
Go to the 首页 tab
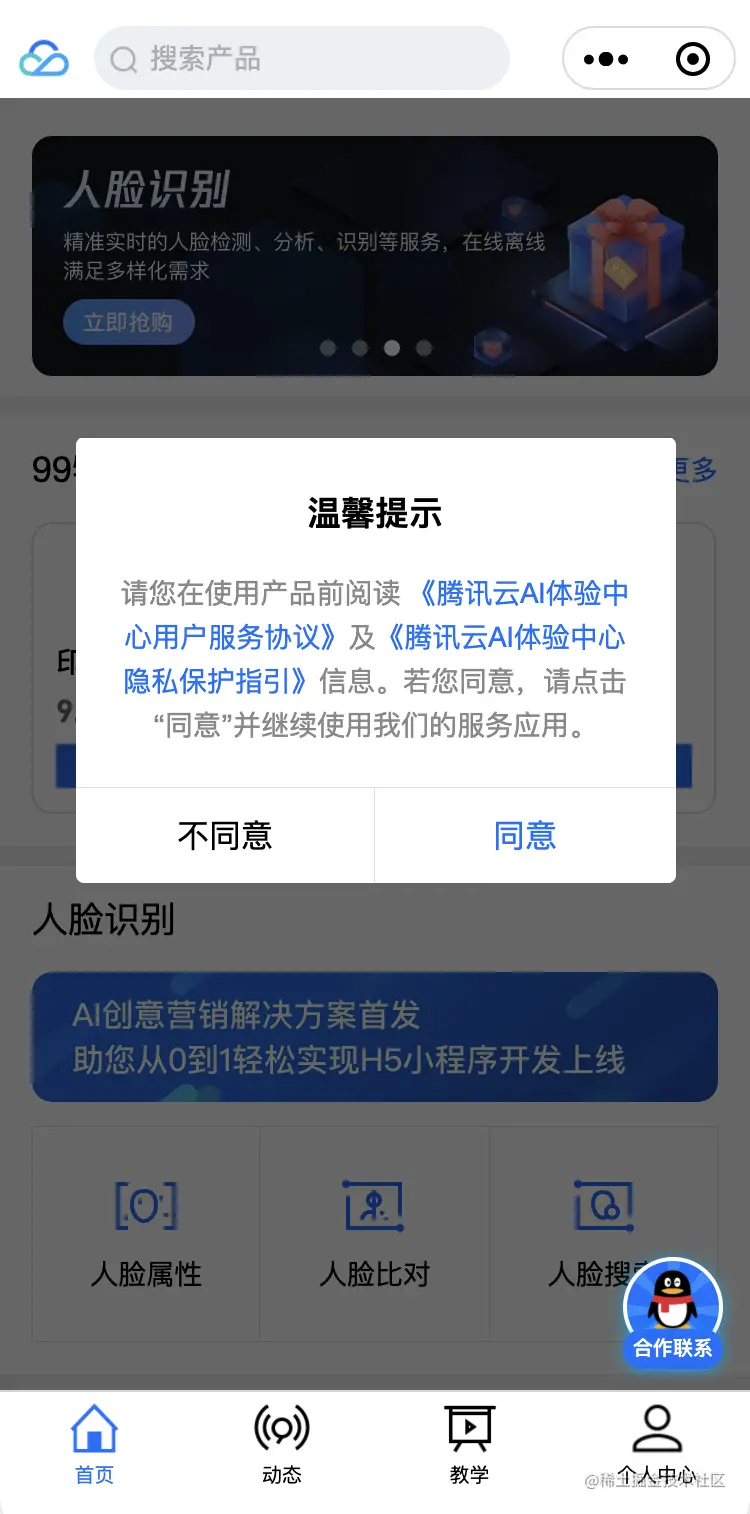[x=94, y=1444]
